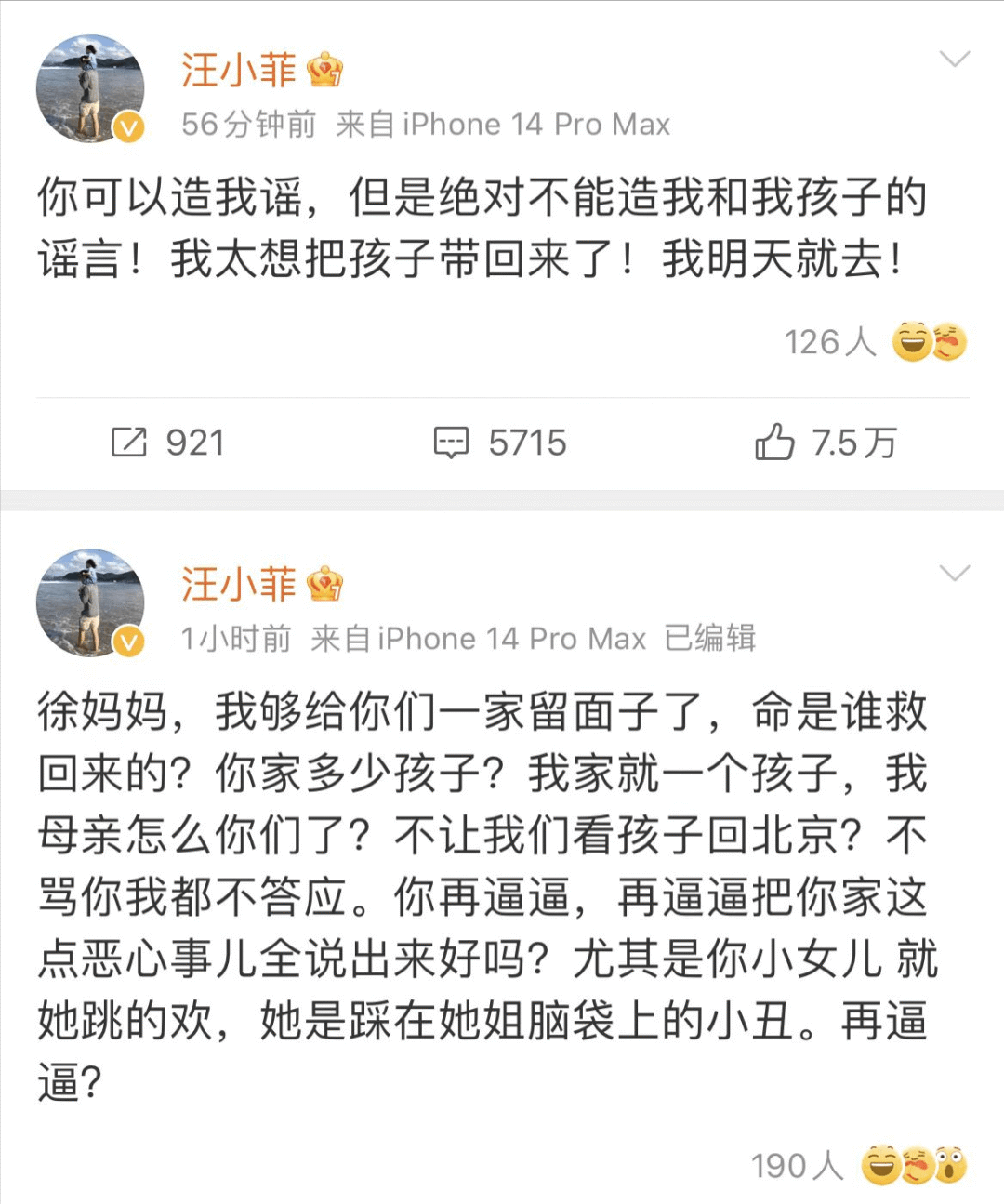Like the post with 7.5万 likes
Screen dimensions: 1004x1204
pos(825,443)
